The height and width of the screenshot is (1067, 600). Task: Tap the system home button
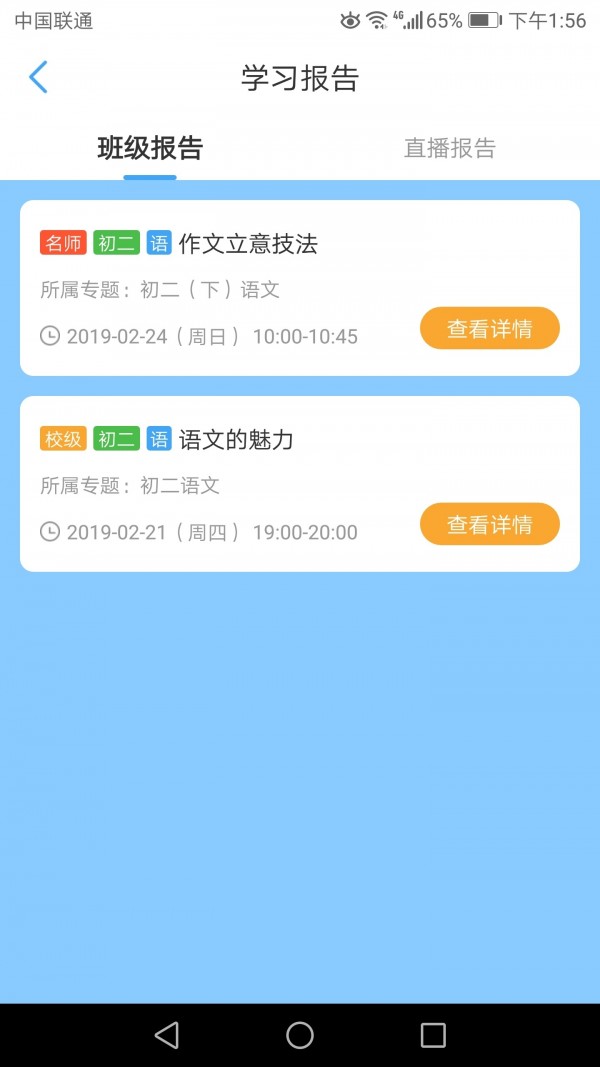click(x=300, y=1035)
